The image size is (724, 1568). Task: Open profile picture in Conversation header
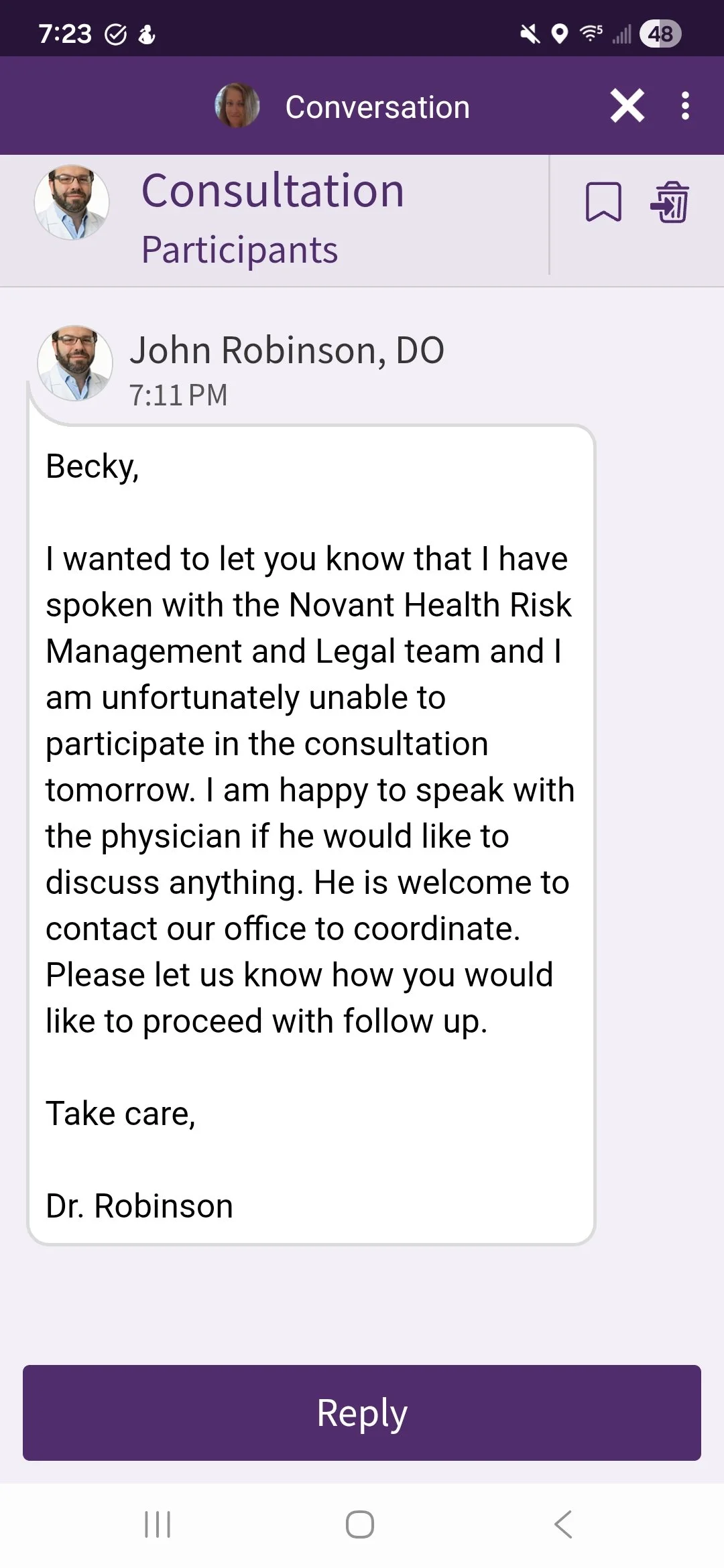click(x=237, y=106)
